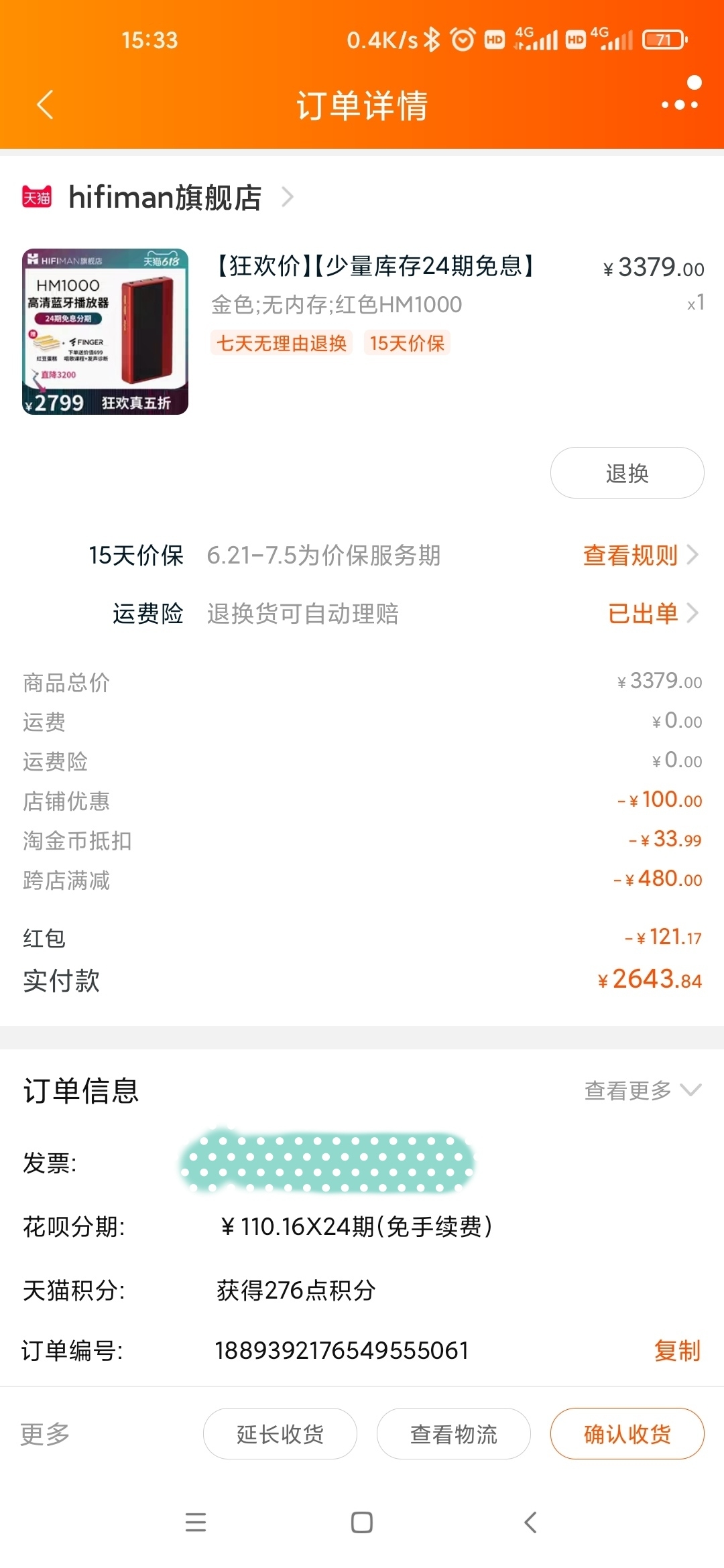Screen dimensions: 724x1568
Task: Tap 延长收货 to extend receipt
Action: click(x=280, y=1434)
